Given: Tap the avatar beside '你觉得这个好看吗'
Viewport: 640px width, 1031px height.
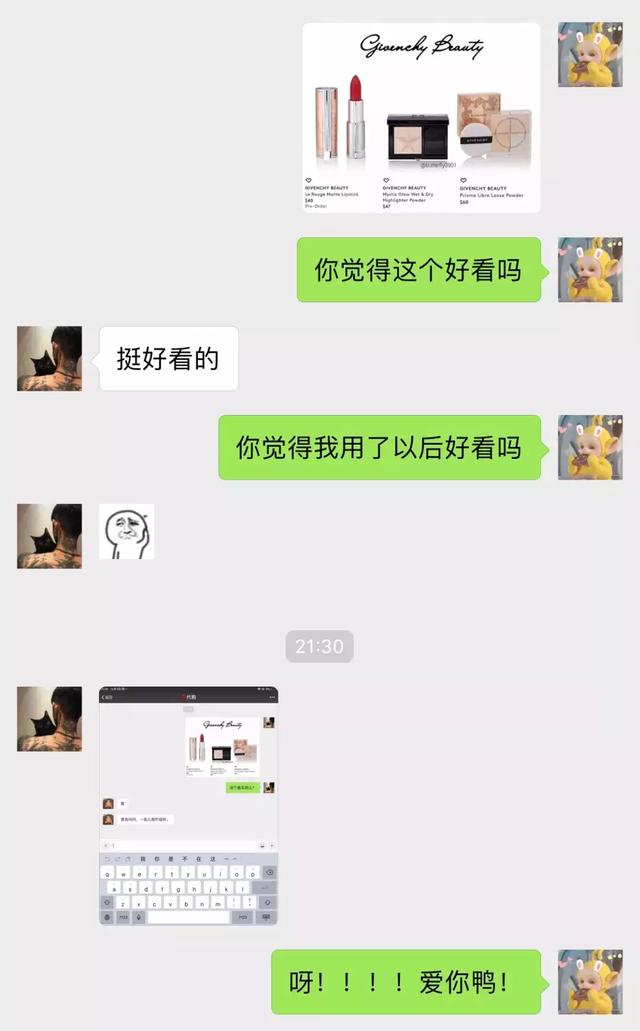Looking at the screenshot, I should click(x=590, y=269).
